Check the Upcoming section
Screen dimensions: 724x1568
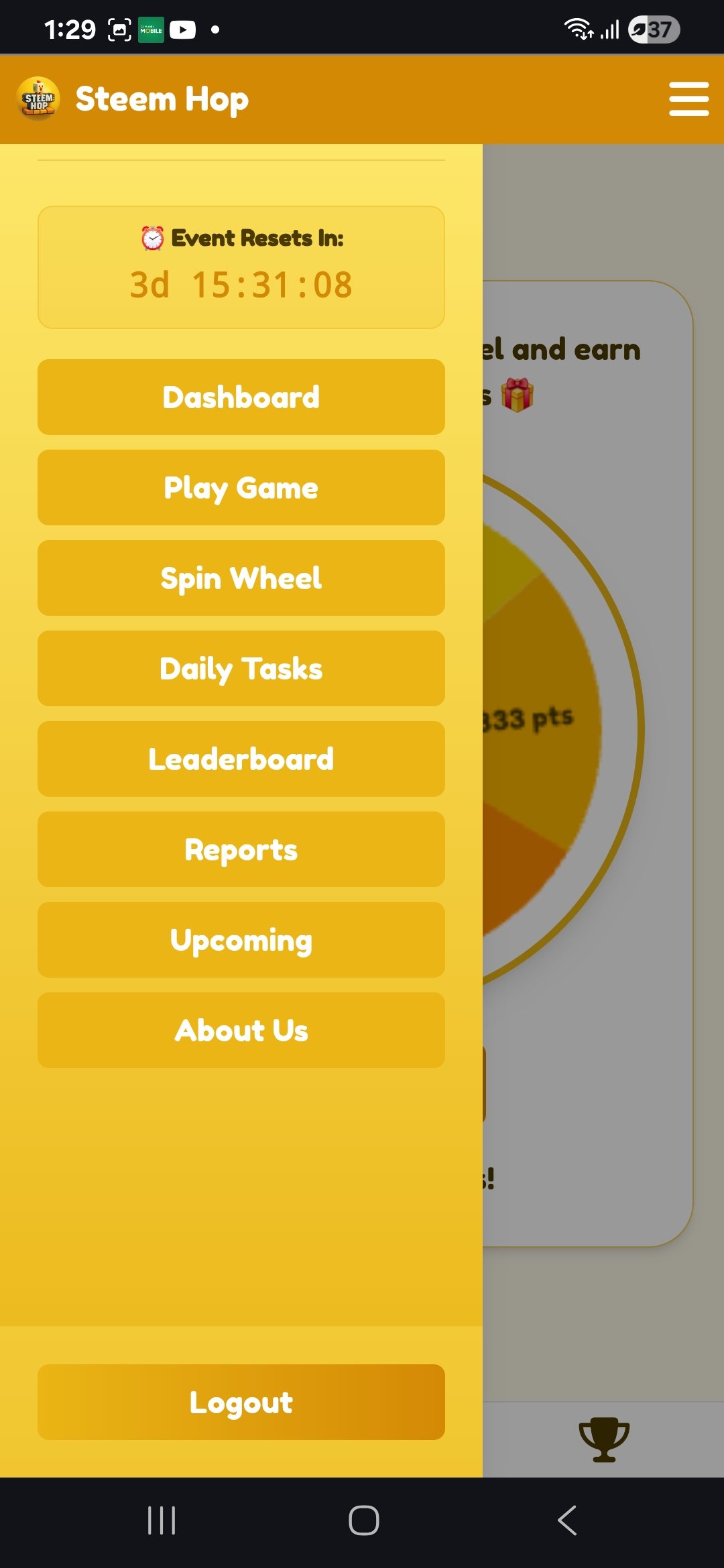pyautogui.click(x=241, y=939)
